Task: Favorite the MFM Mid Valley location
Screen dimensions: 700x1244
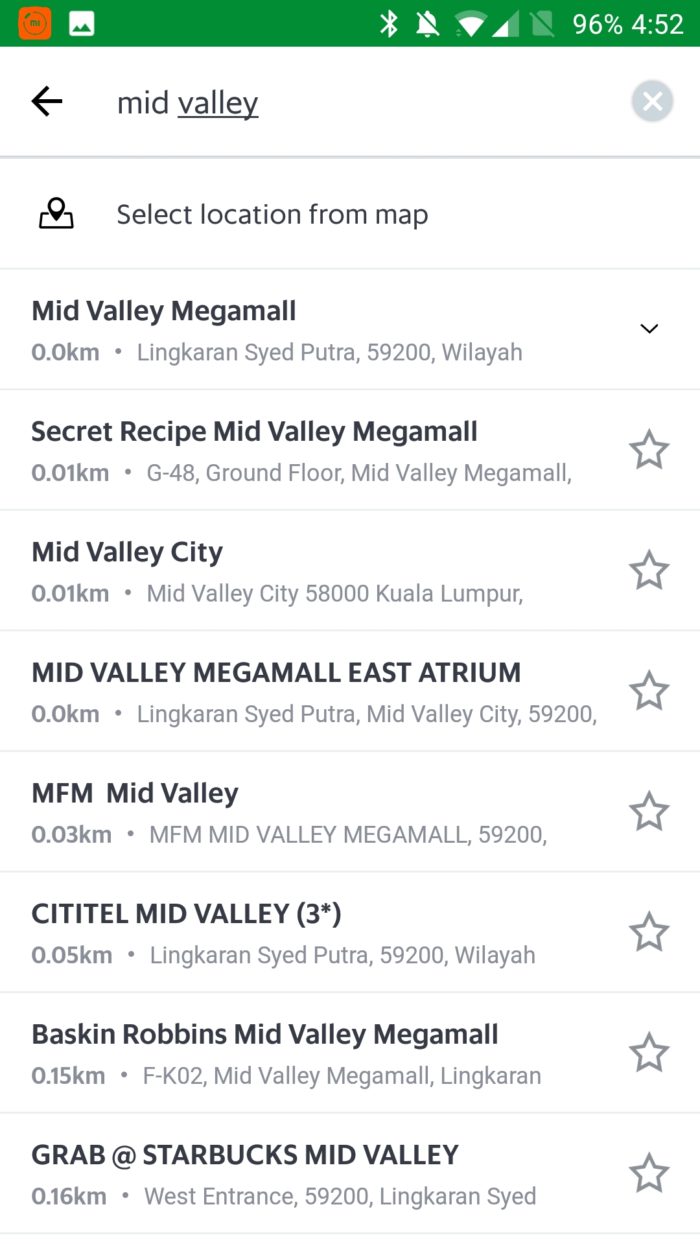Action: click(x=649, y=812)
